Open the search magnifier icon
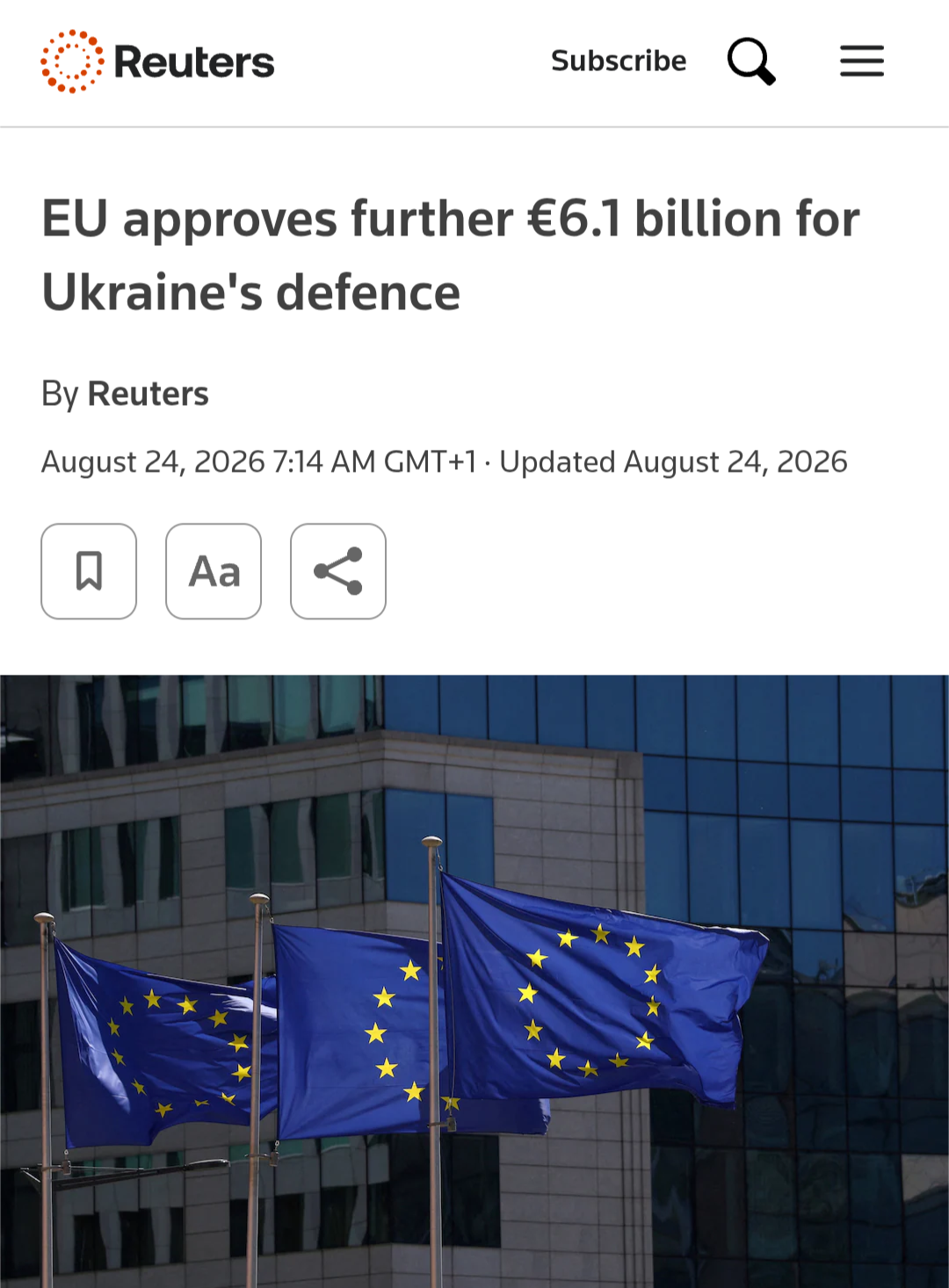949x1288 pixels. pos(751,62)
